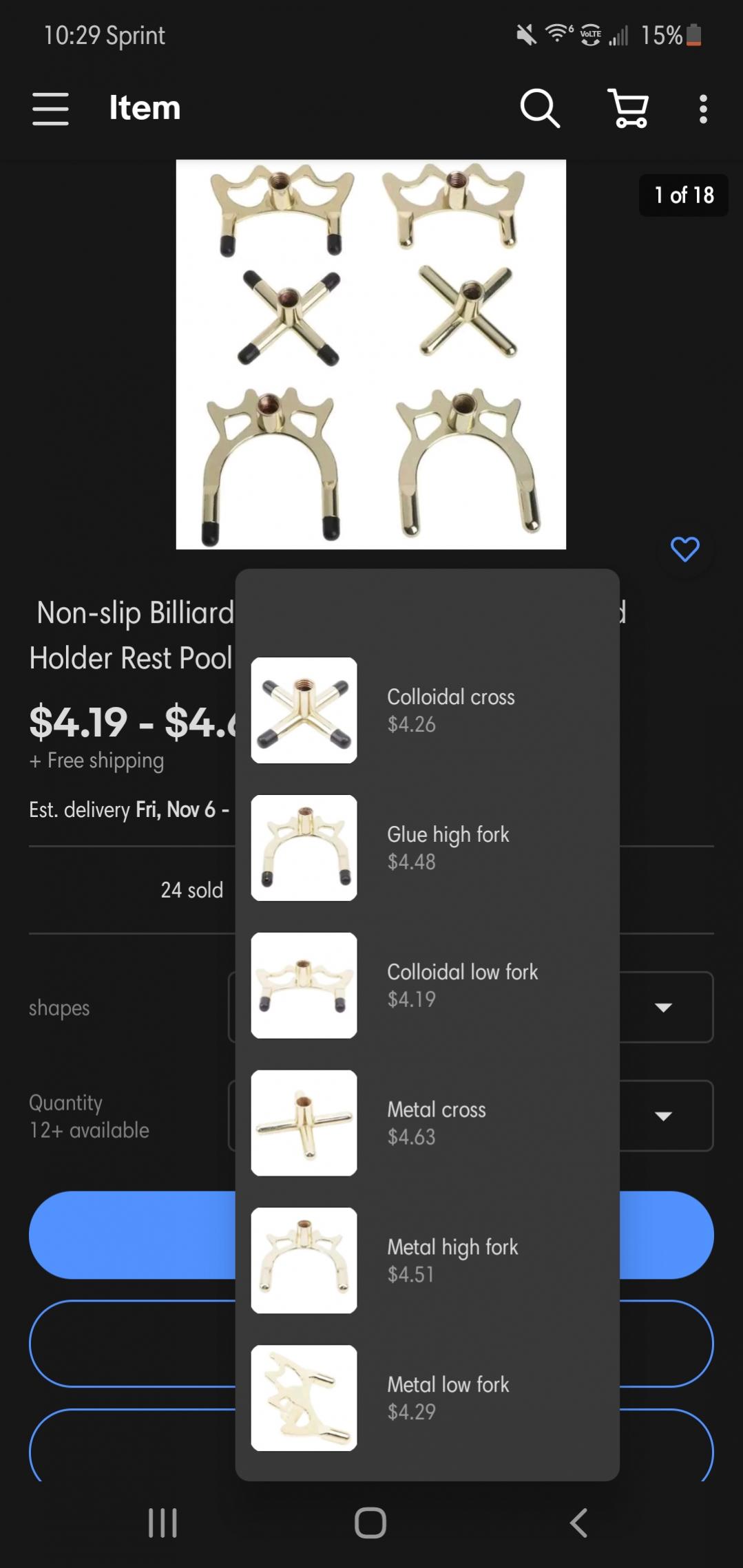
Task: Open the overflow menu
Action: tap(702, 109)
